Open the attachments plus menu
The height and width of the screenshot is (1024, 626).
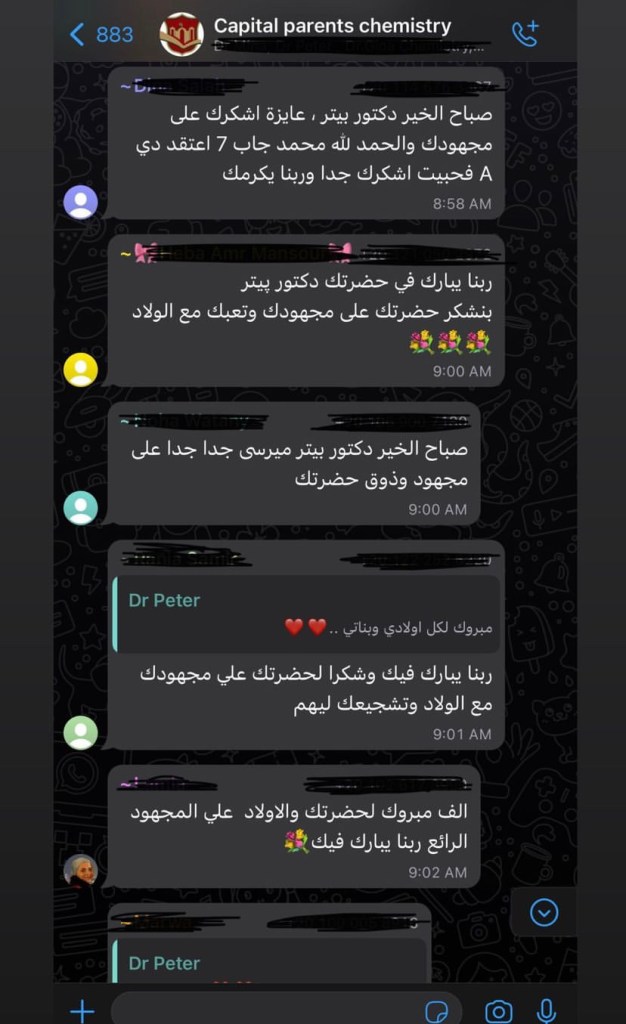pyautogui.click(x=82, y=1010)
